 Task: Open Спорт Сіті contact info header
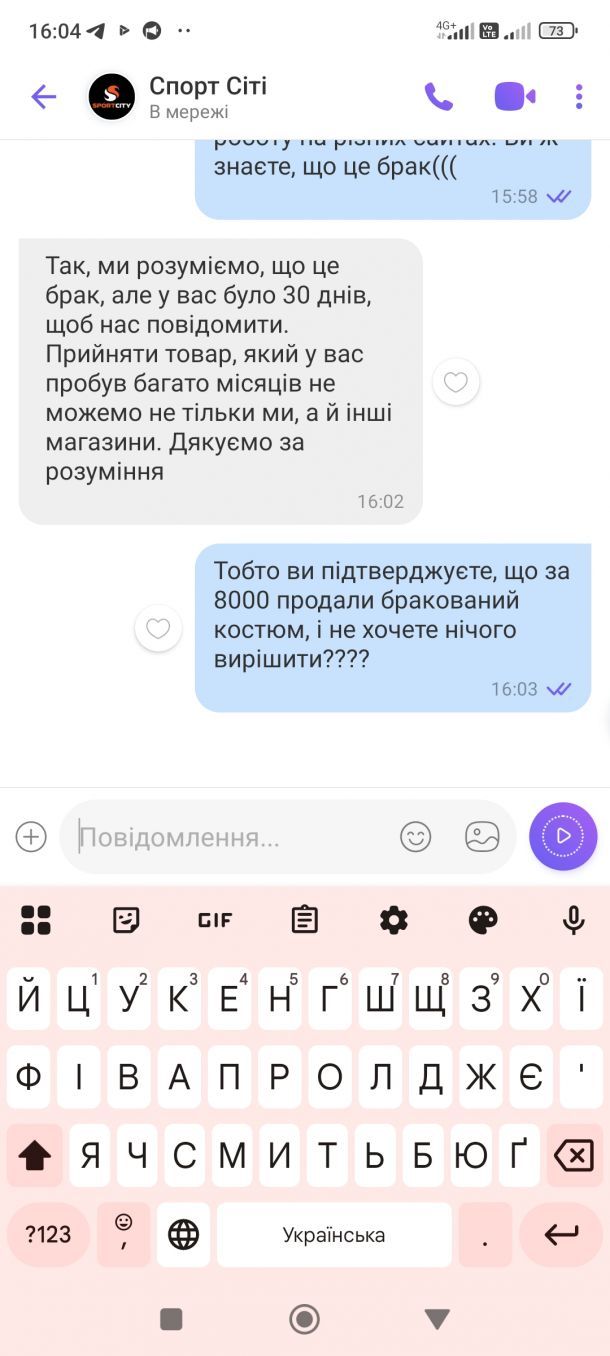(x=207, y=97)
